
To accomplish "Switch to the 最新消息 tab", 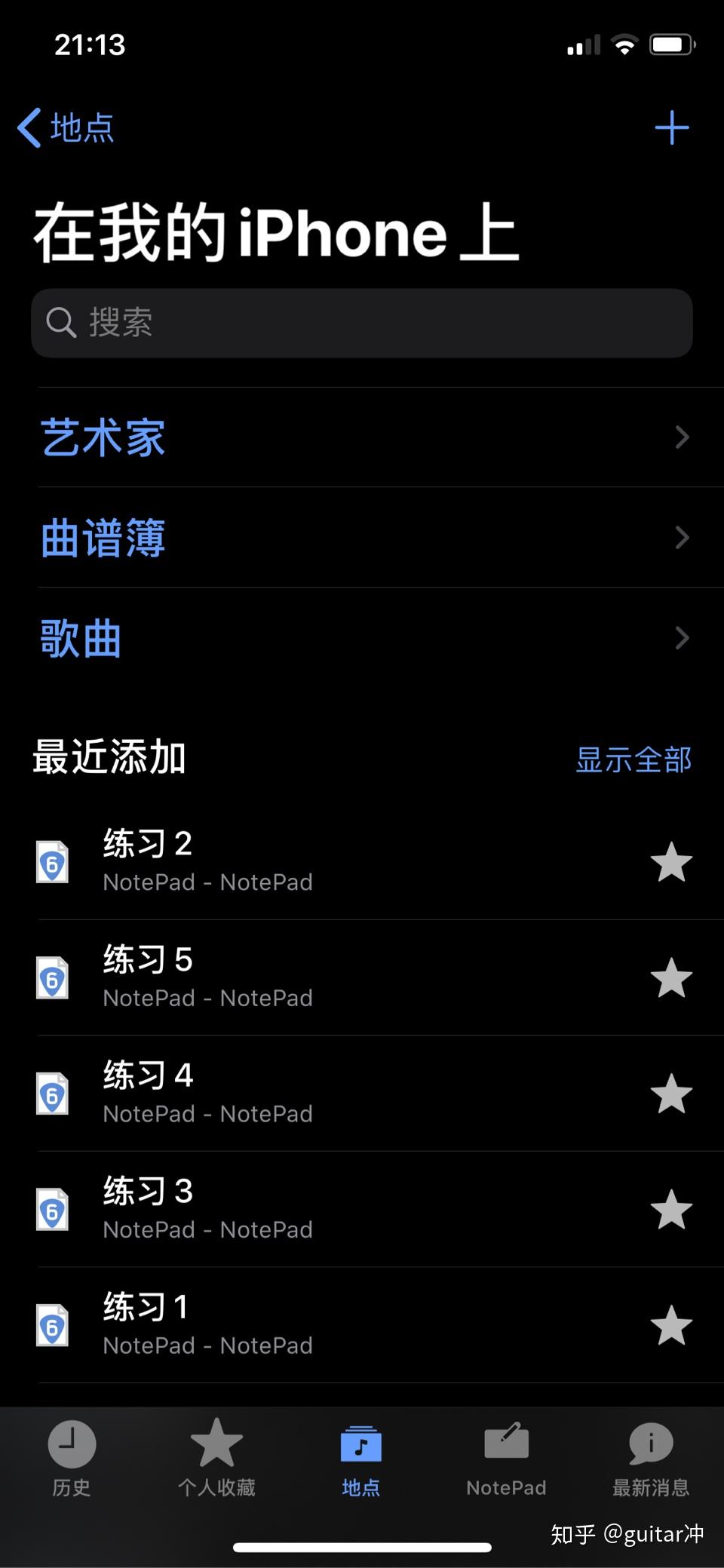I will point(649,1463).
